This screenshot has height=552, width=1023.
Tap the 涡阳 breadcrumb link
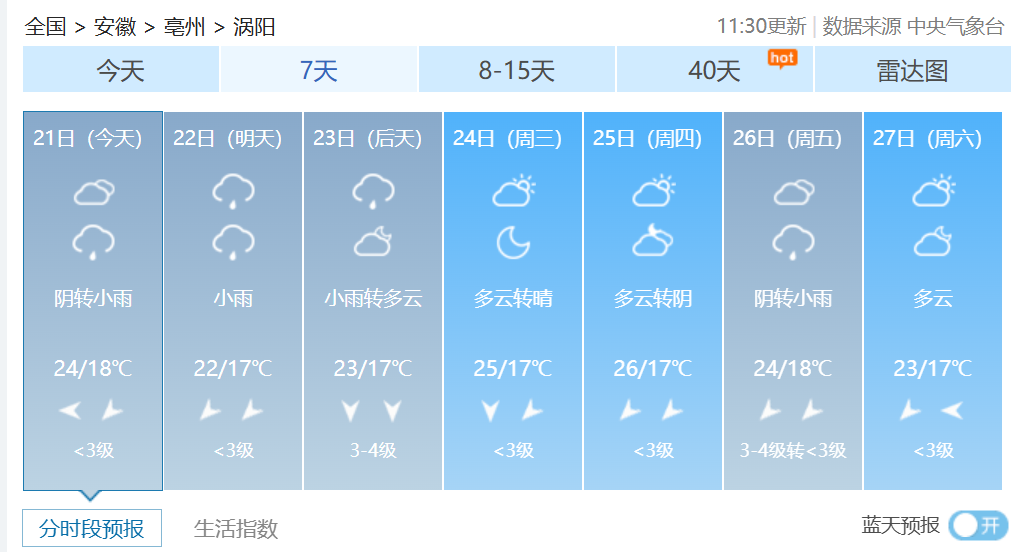click(x=254, y=27)
